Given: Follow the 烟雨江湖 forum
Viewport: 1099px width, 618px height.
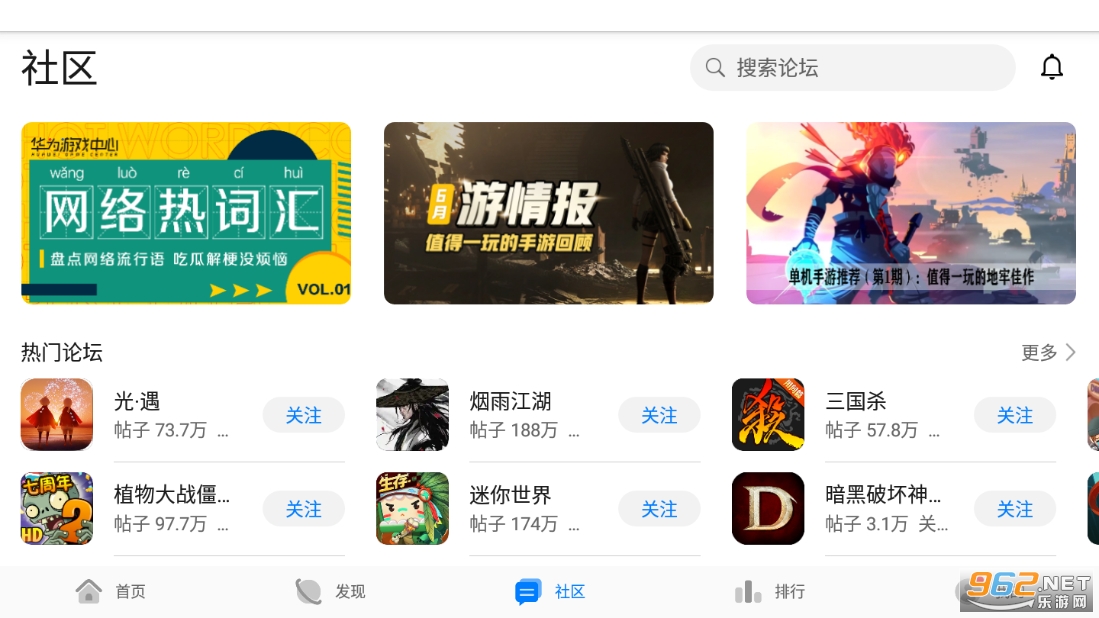Looking at the screenshot, I should (659, 415).
